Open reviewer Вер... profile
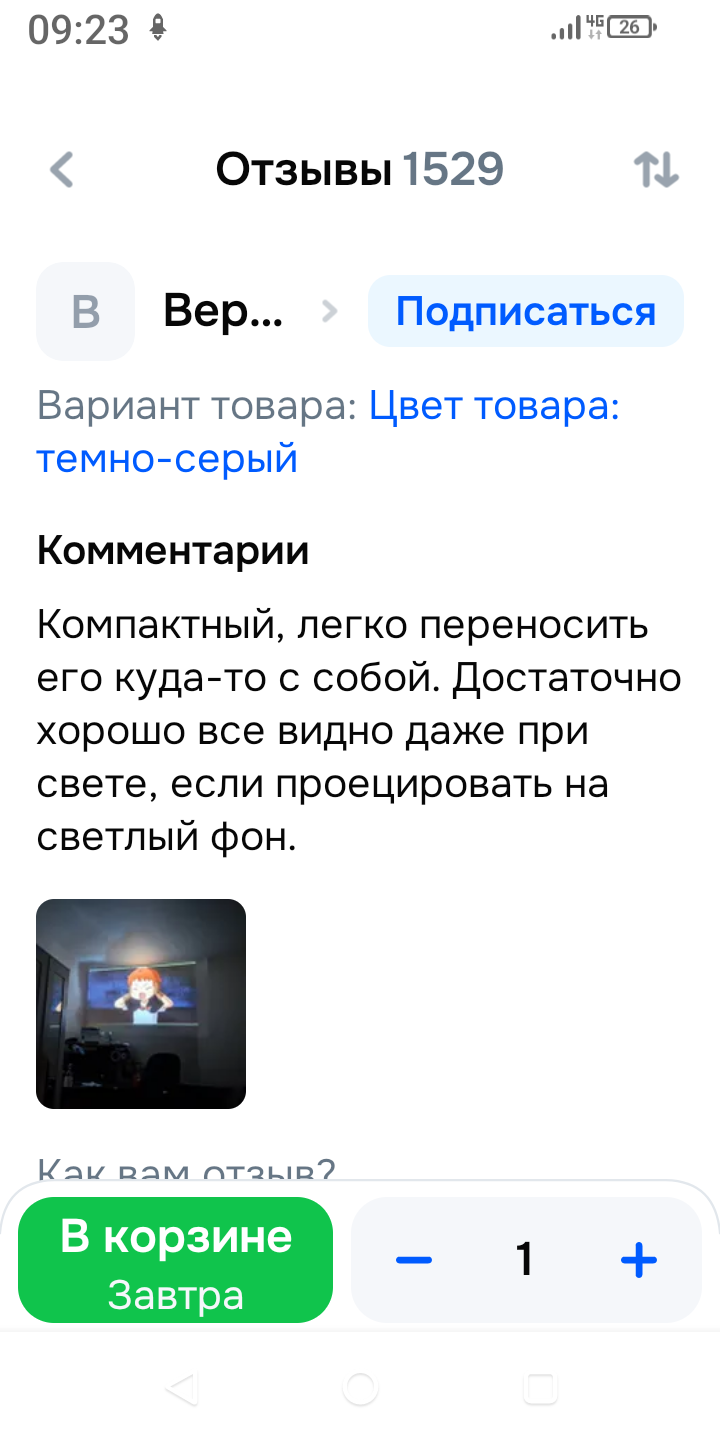 [223, 312]
